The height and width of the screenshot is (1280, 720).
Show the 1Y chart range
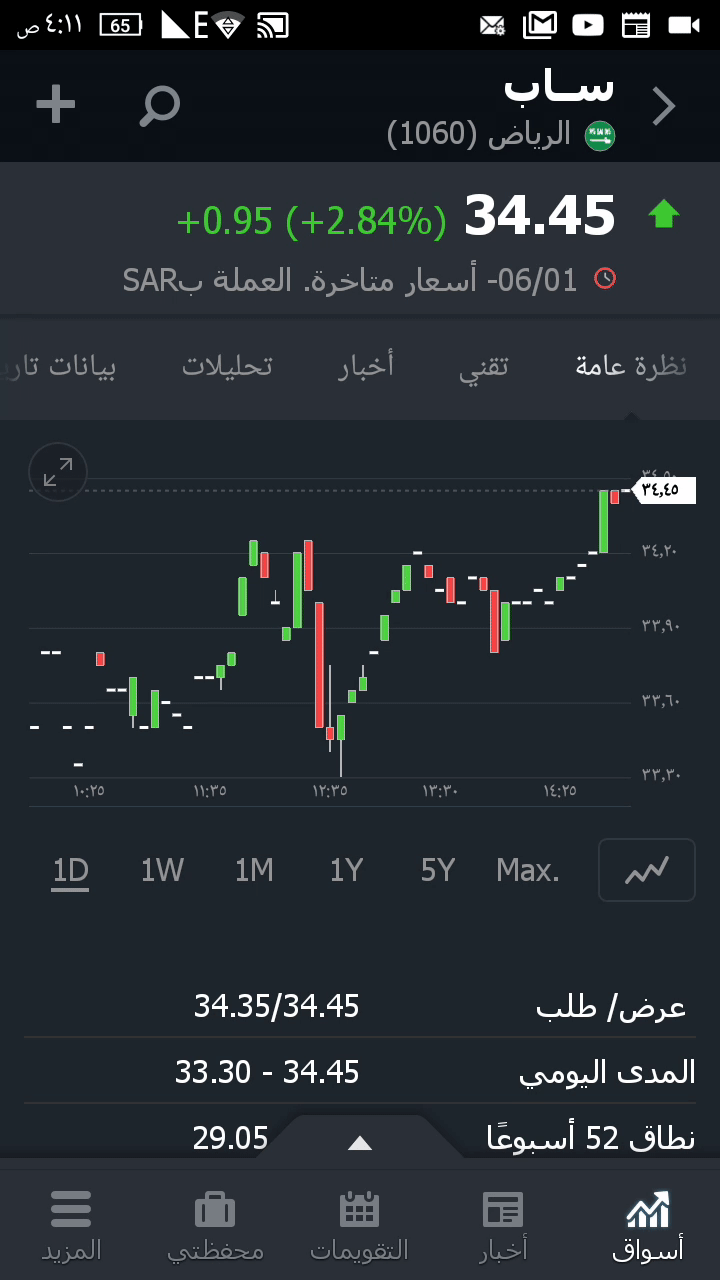(346, 871)
